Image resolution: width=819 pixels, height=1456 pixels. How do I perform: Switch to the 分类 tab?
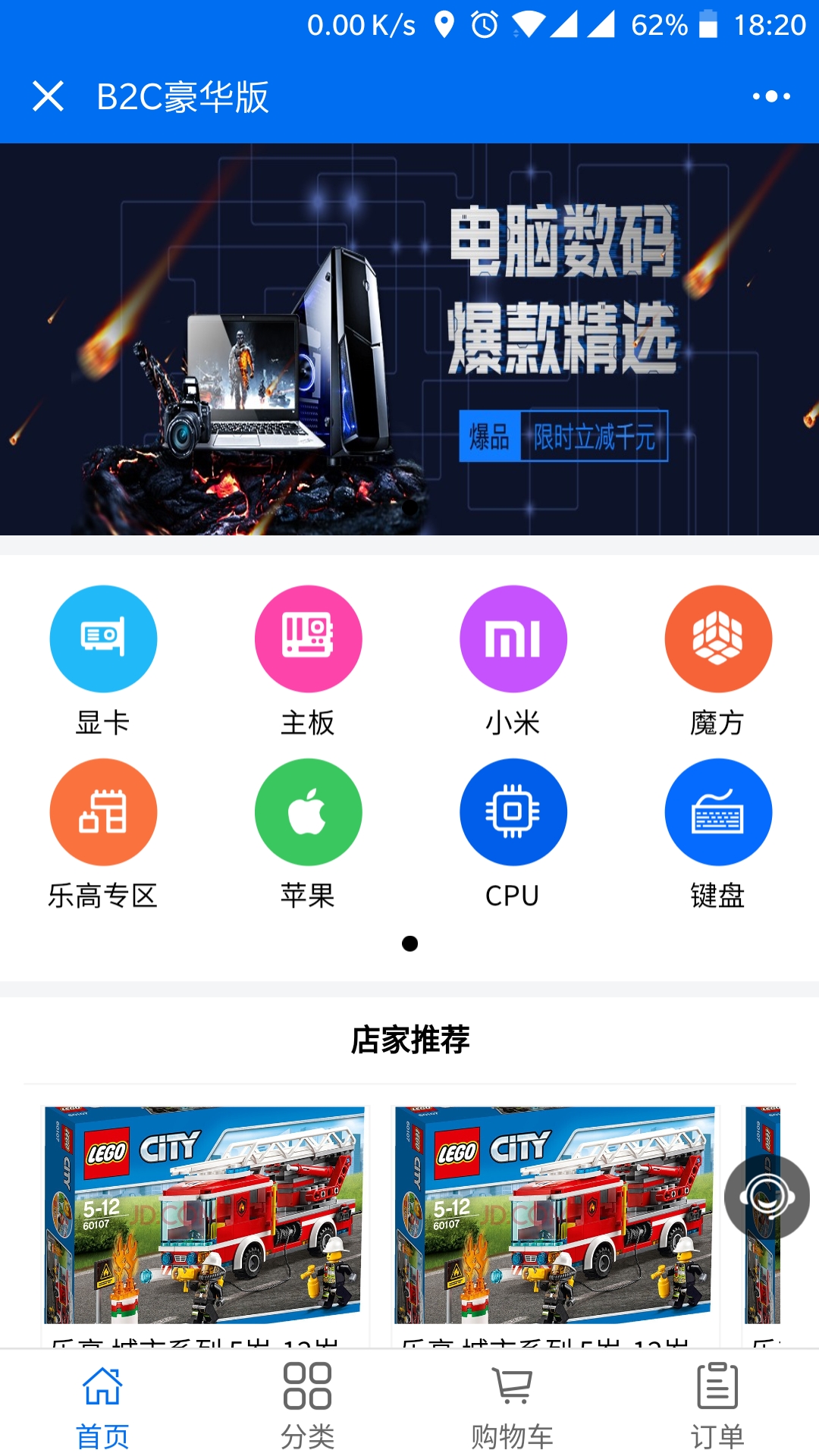[307, 1405]
